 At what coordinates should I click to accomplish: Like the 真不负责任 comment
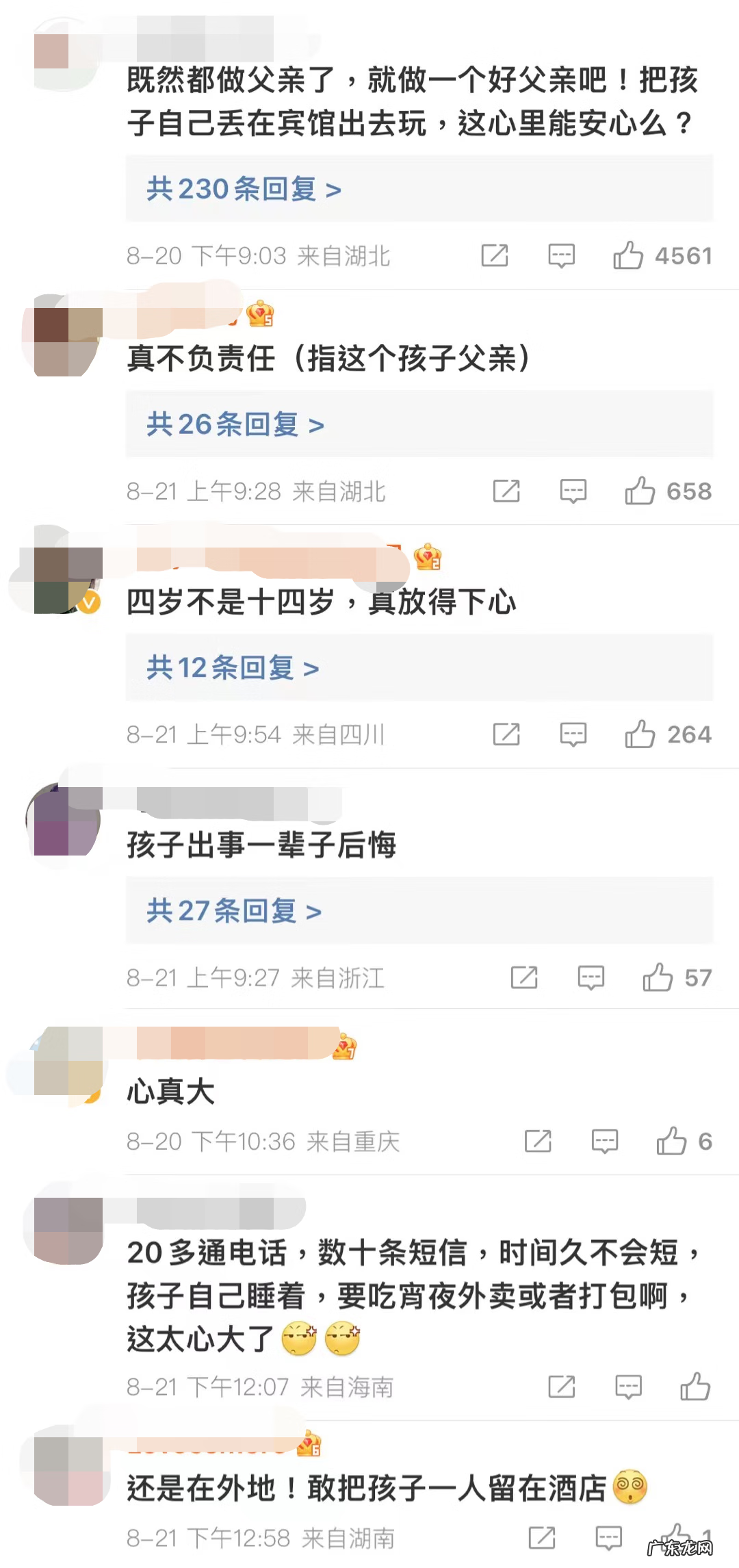click(640, 491)
